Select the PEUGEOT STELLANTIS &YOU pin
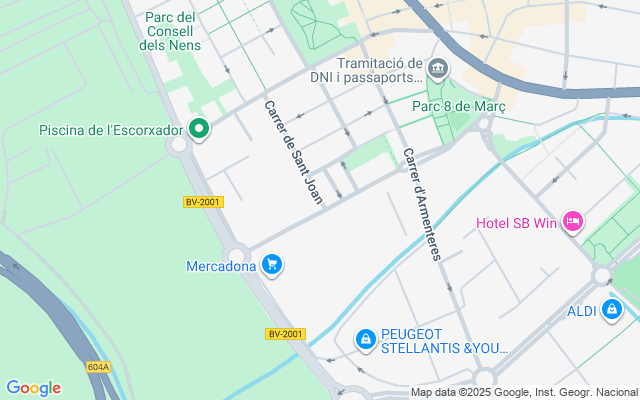The image size is (640, 400). coord(366,341)
